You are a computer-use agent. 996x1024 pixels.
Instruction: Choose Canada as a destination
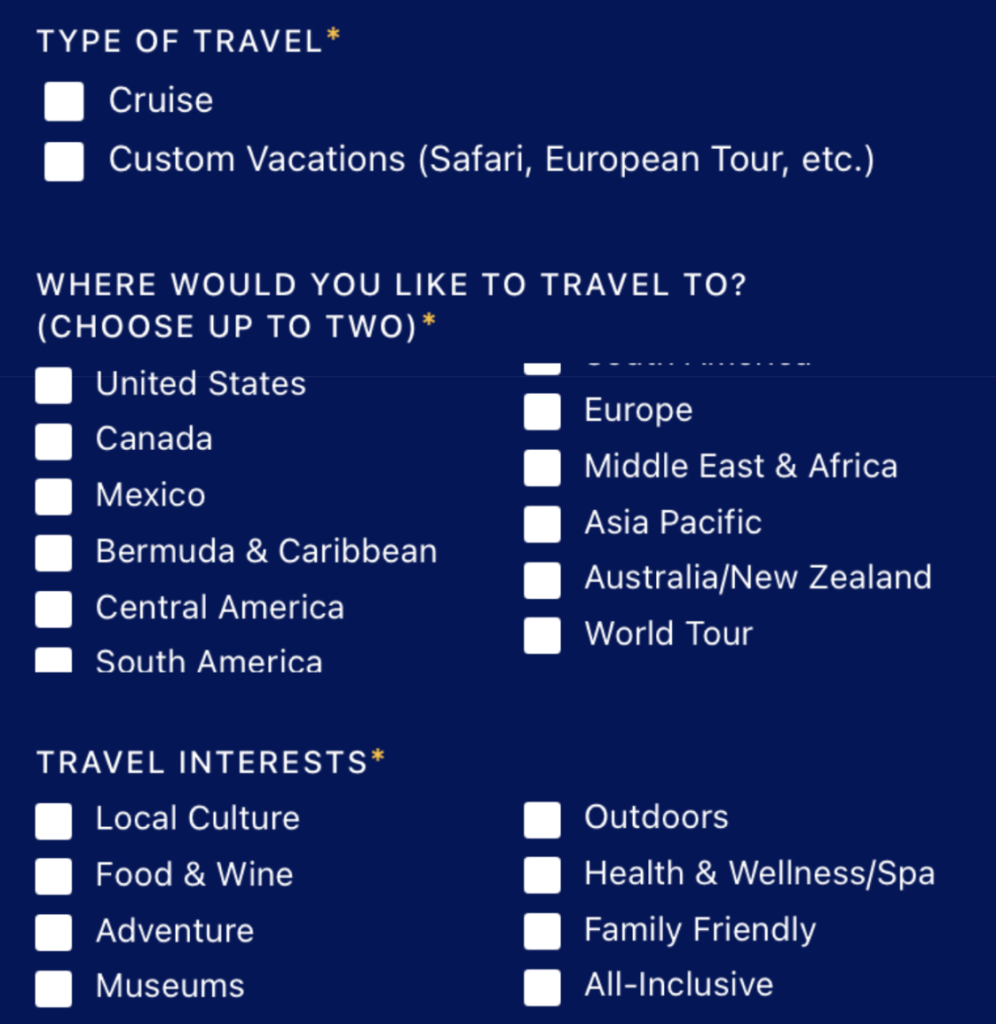[54, 441]
